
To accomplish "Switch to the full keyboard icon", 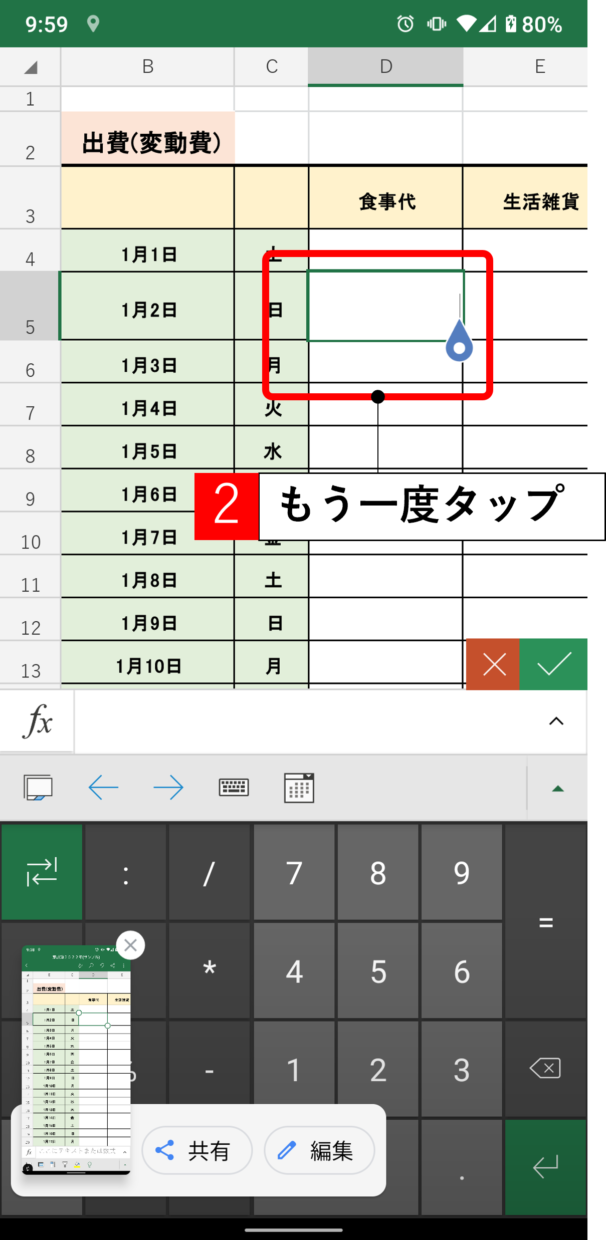I will pyautogui.click(x=233, y=788).
